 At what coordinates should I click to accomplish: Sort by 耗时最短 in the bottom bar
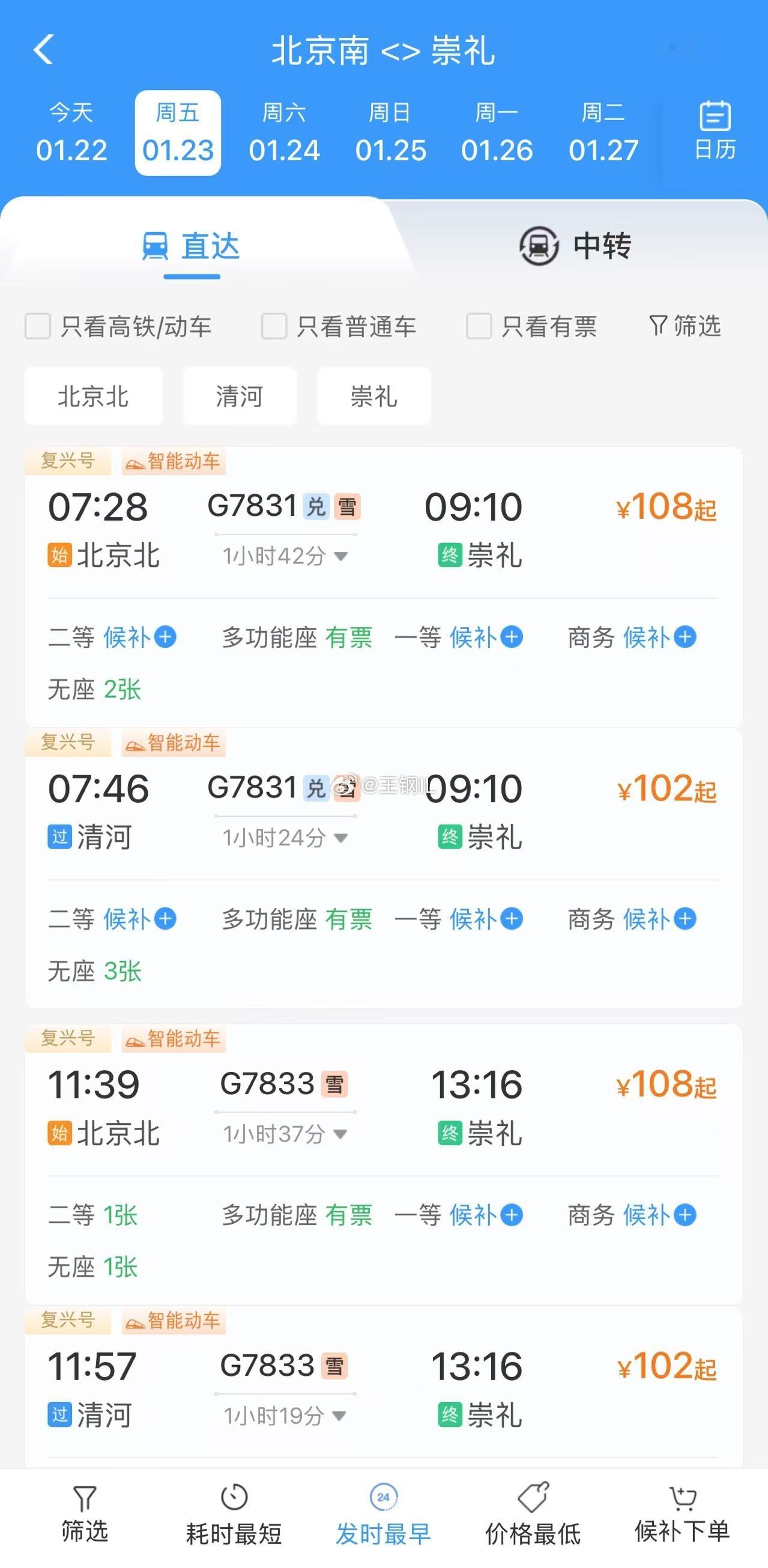pyautogui.click(x=234, y=1516)
